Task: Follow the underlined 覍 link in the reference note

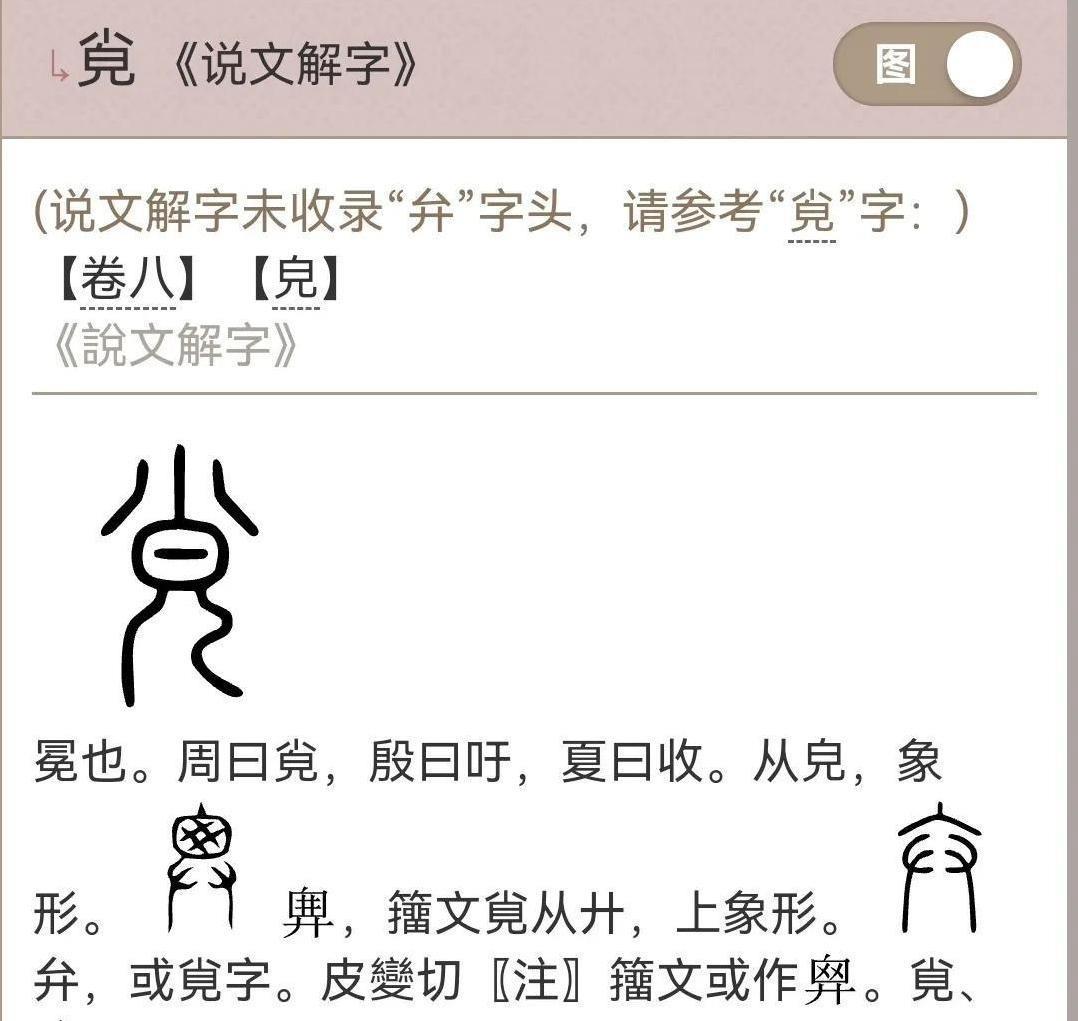Action: (812, 212)
